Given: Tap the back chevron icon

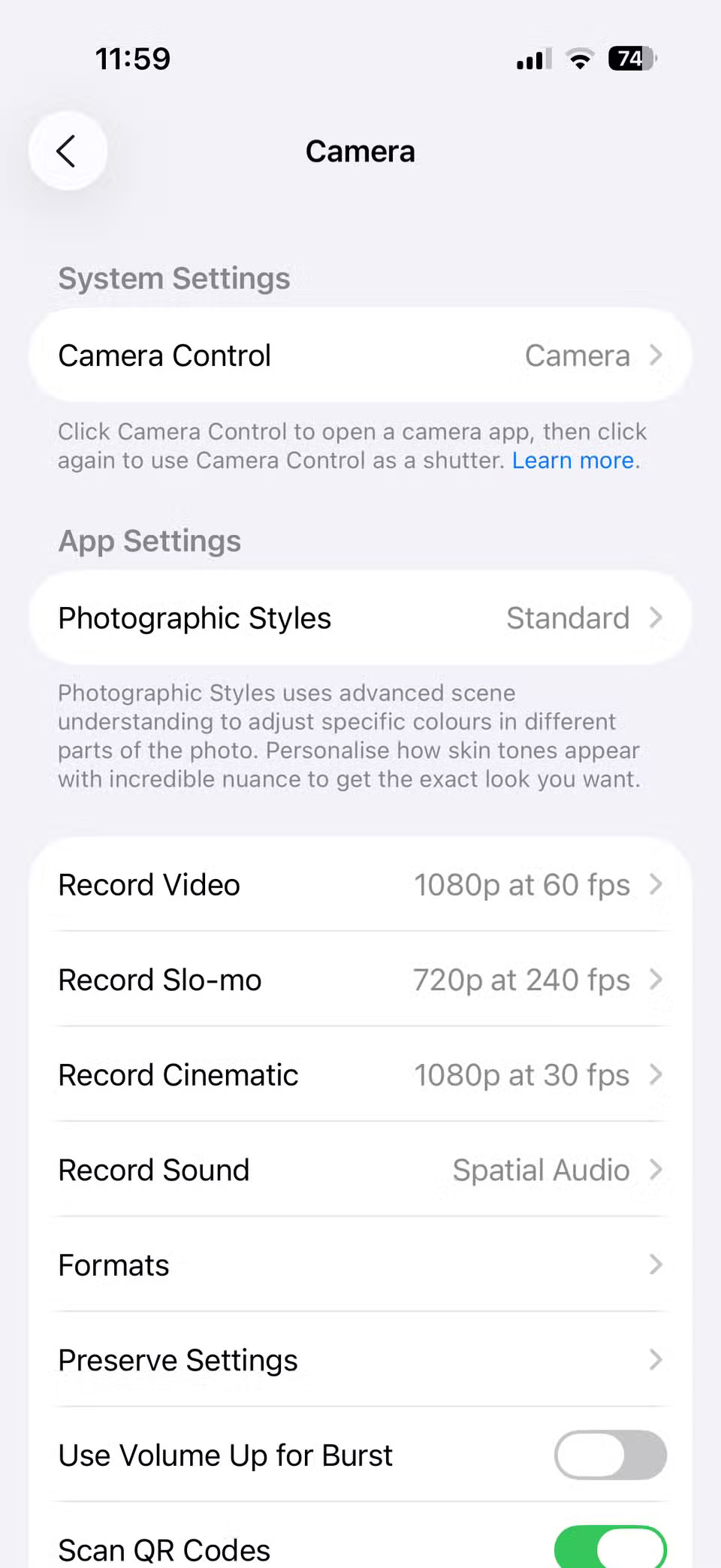Looking at the screenshot, I should coord(67,150).
